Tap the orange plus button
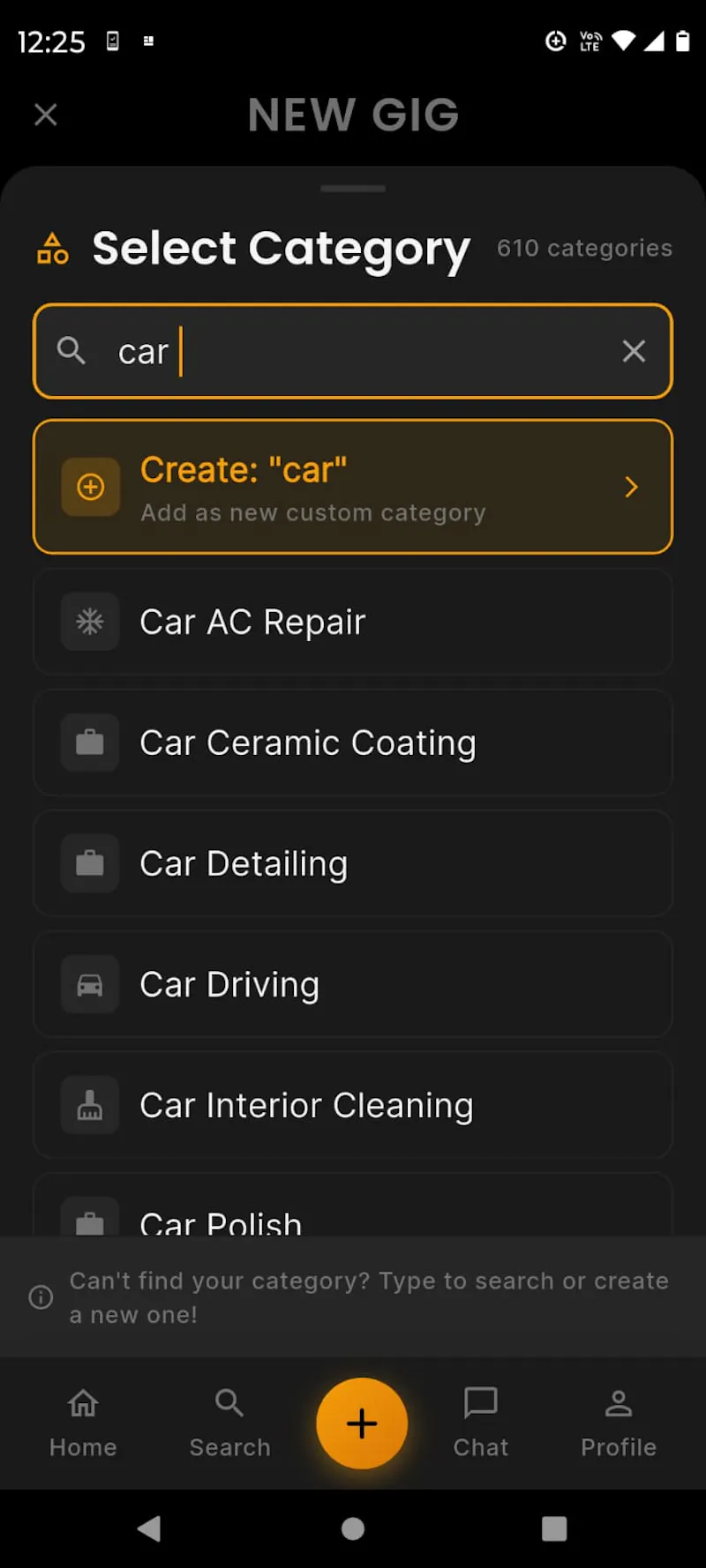This screenshot has height=1568, width=706. tap(362, 1423)
